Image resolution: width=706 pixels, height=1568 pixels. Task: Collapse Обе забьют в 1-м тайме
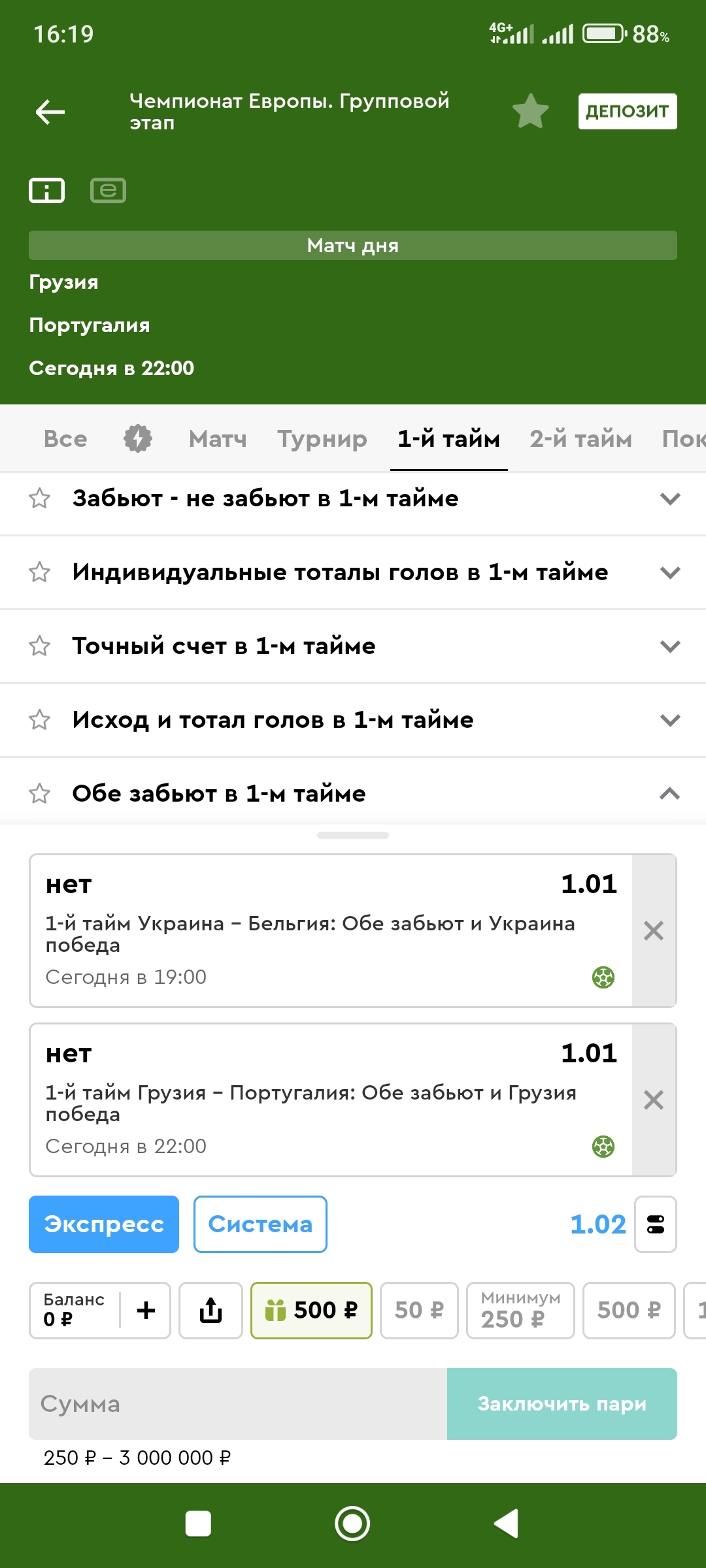[x=353, y=794]
